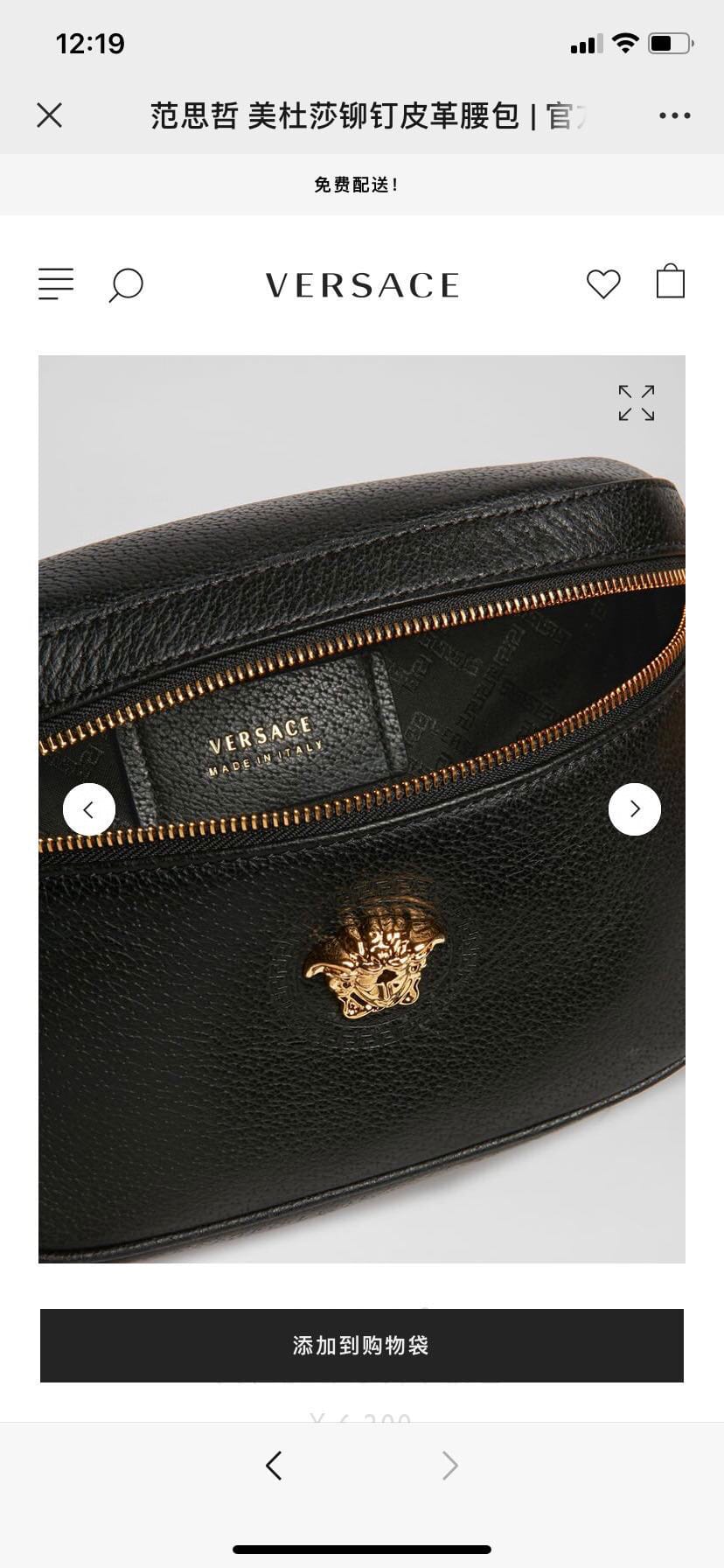This screenshot has width=724, height=1568.
Task: Tap the search magnifier icon
Action: [126, 285]
